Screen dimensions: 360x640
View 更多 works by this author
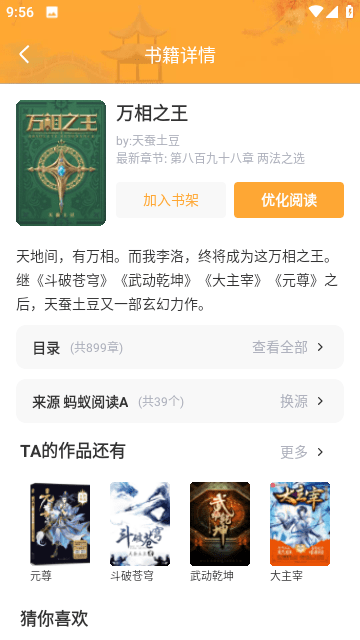[302, 452]
